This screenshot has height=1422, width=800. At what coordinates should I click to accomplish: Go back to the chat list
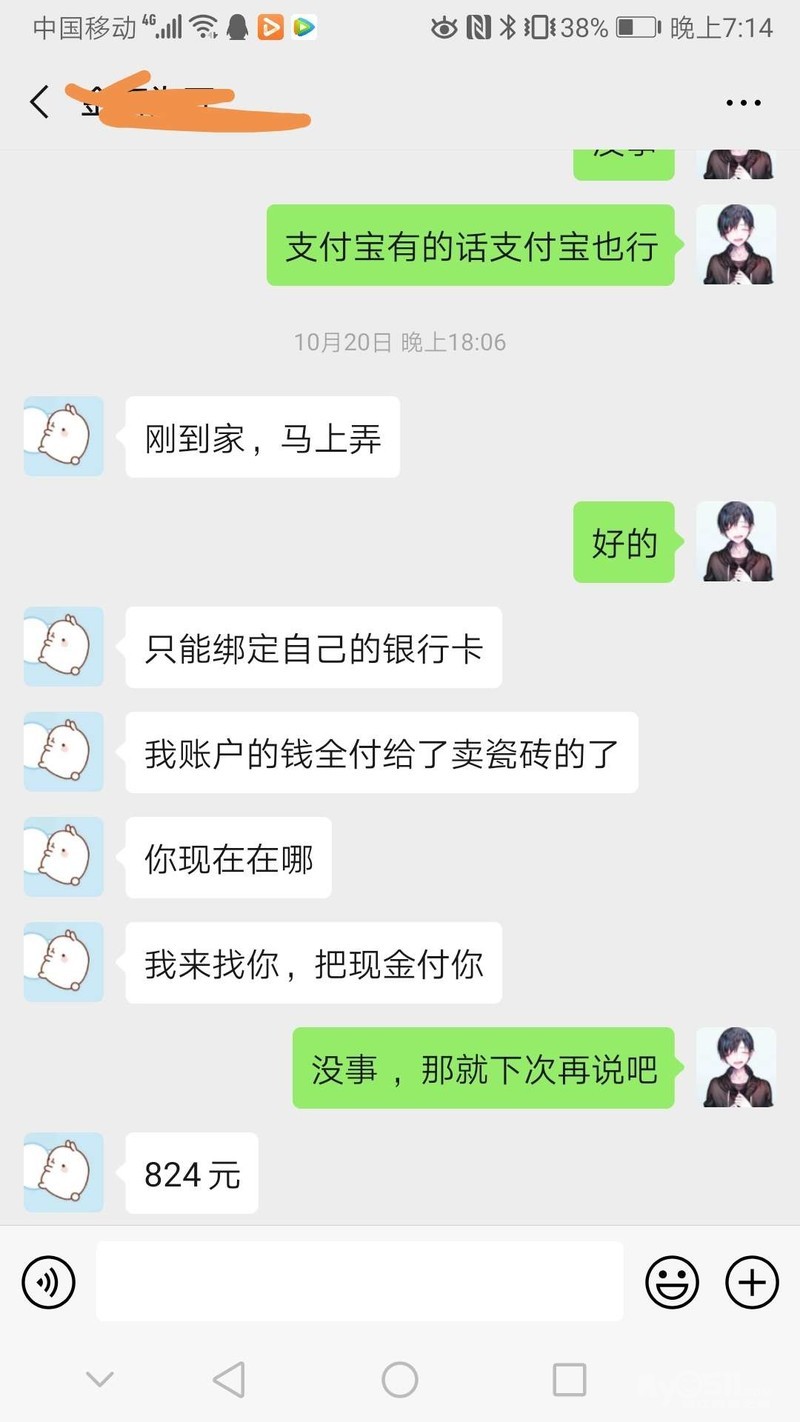[x=40, y=102]
